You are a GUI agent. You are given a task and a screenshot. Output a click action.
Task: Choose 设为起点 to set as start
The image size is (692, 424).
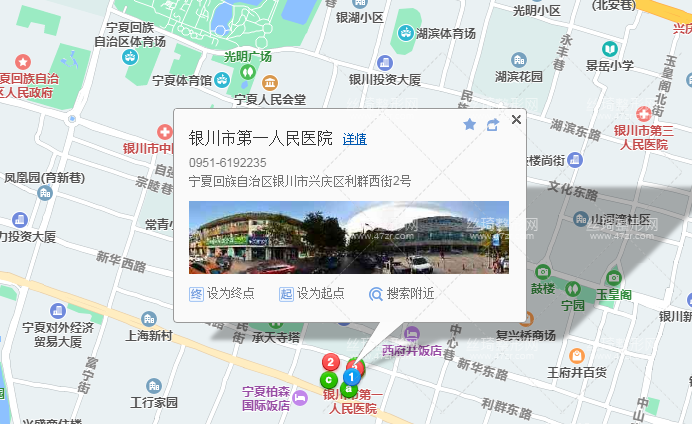click(x=312, y=294)
